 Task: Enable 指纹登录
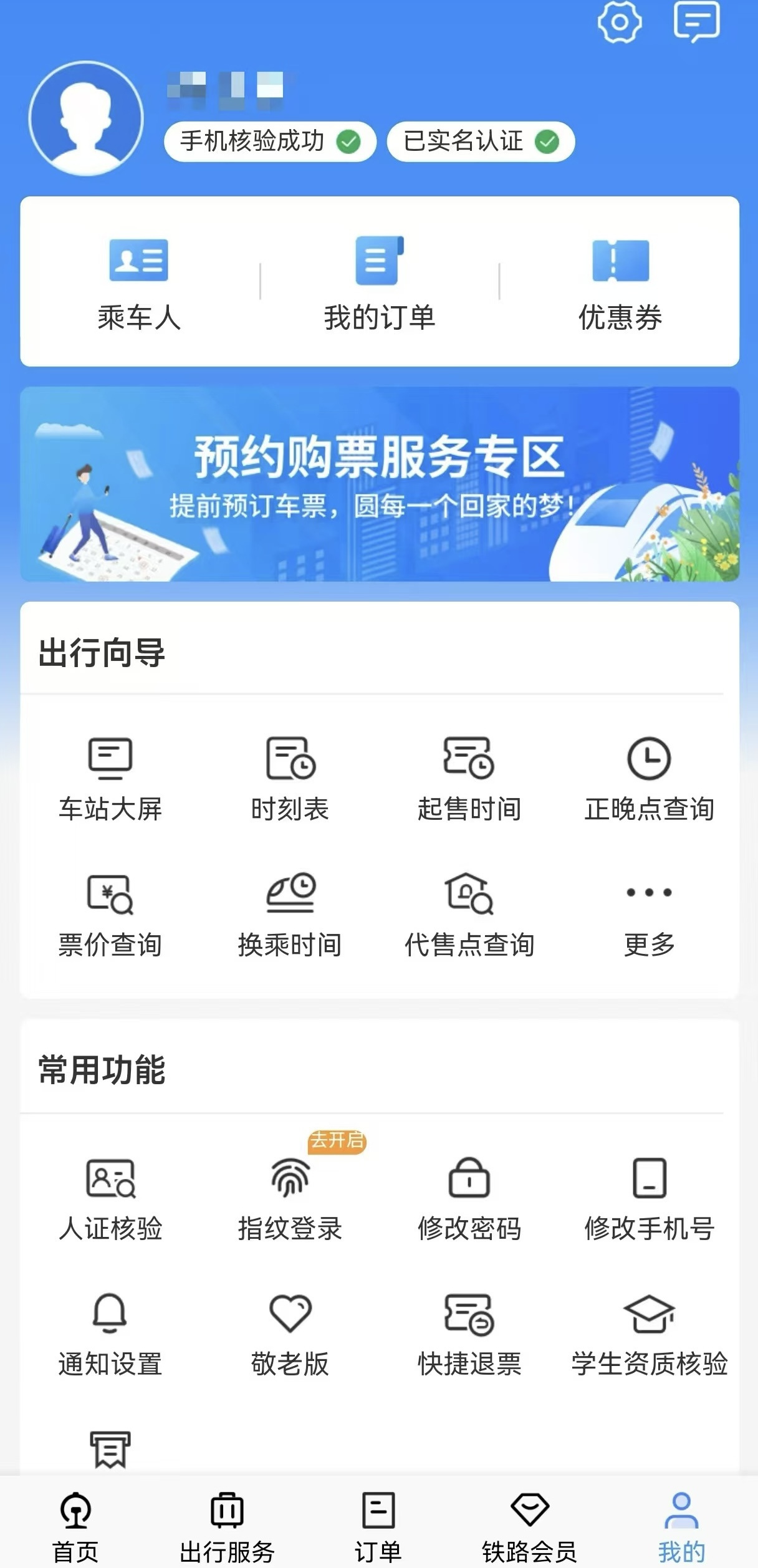(290, 1200)
